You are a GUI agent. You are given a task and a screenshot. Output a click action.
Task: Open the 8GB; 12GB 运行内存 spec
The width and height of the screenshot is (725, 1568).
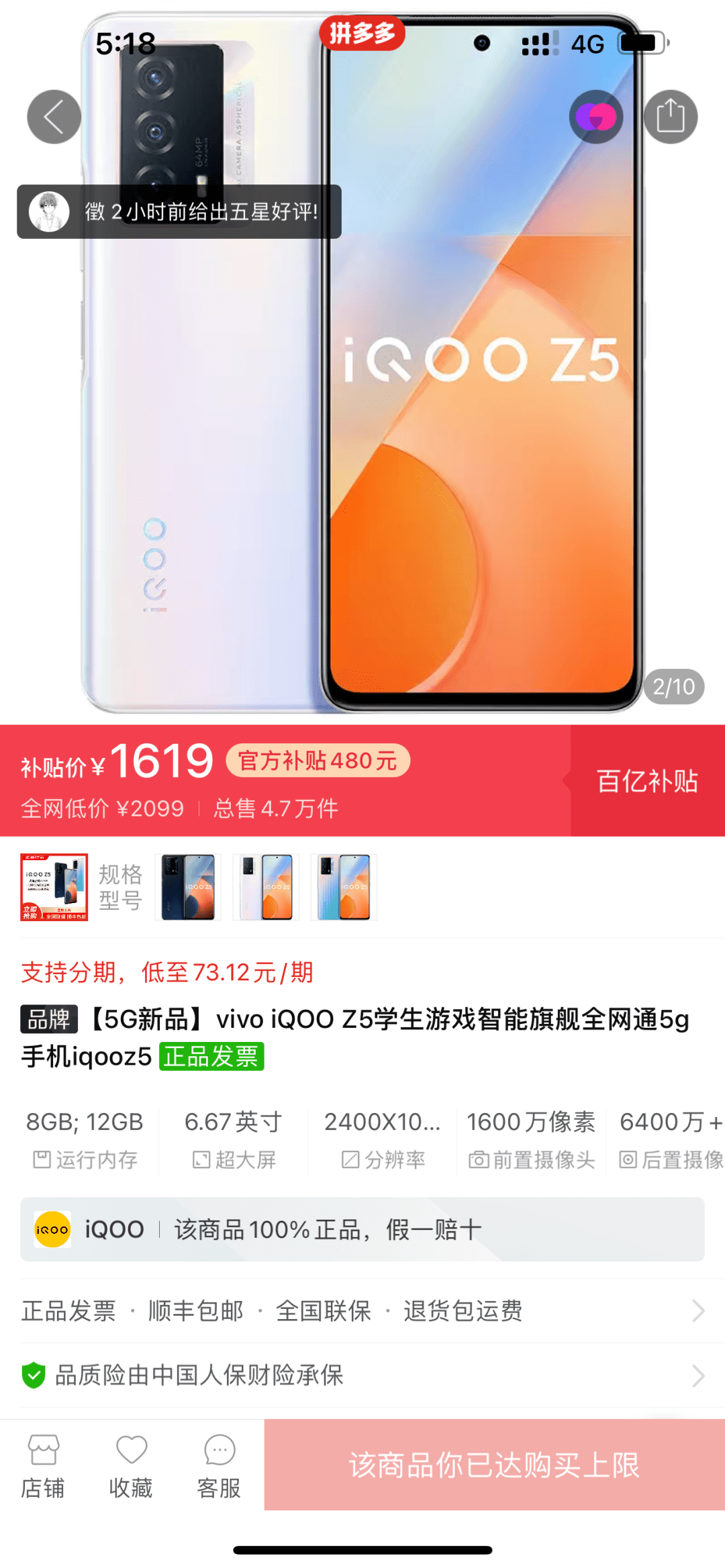85,1139
